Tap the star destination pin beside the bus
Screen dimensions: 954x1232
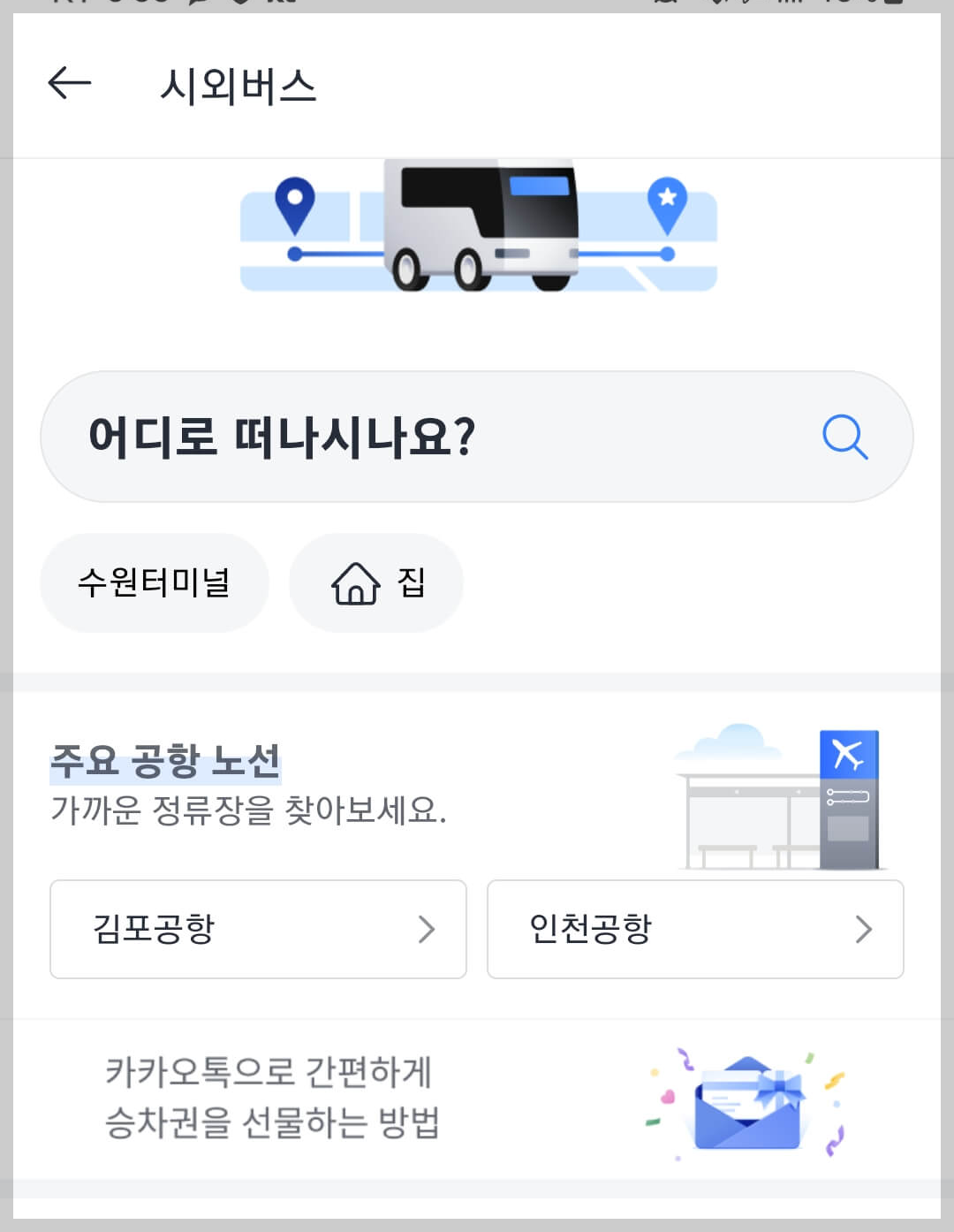pos(667,201)
